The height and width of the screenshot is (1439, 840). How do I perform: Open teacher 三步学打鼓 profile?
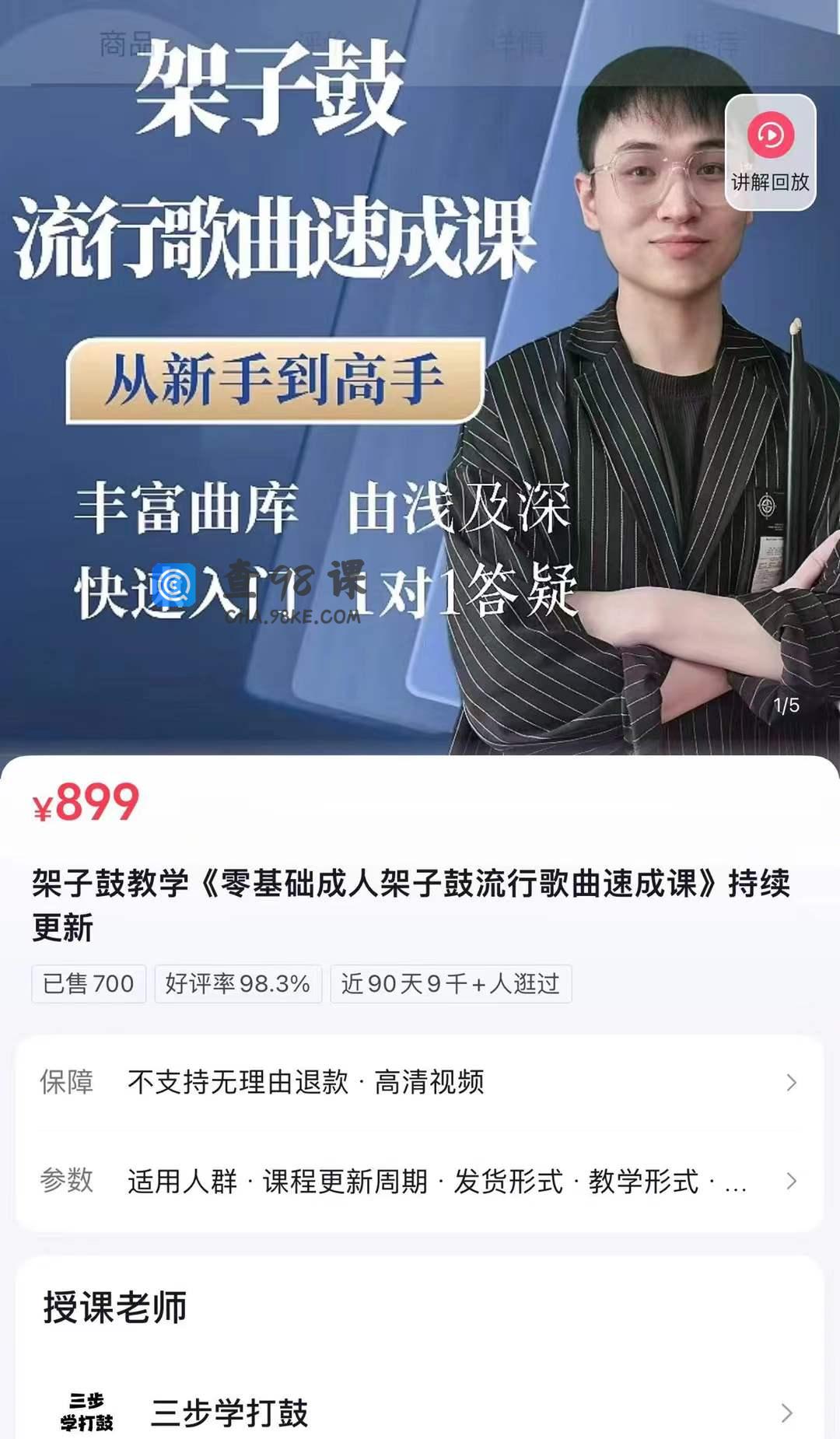420,1413
